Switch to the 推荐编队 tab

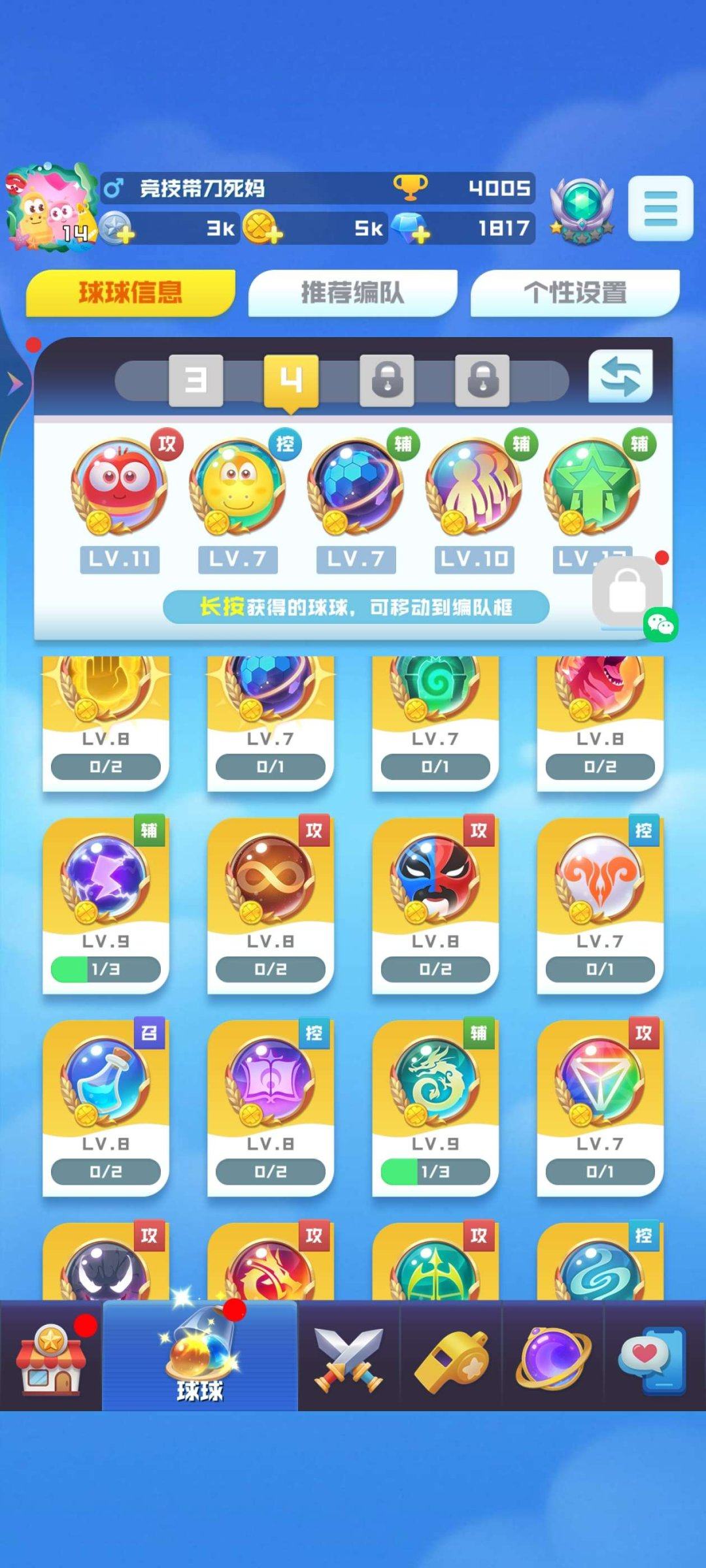tap(352, 293)
